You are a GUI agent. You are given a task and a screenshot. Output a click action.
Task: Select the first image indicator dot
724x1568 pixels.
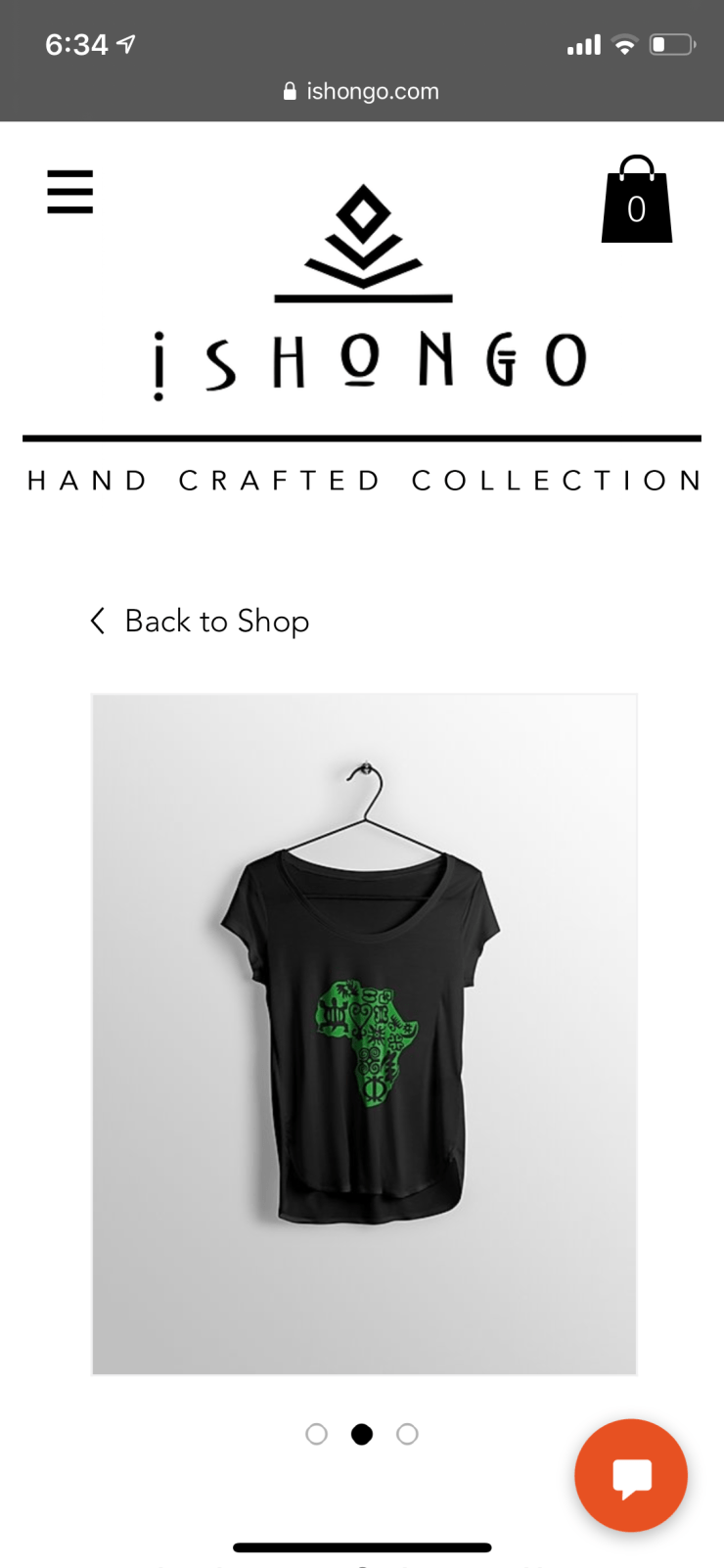coord(316,1434)
